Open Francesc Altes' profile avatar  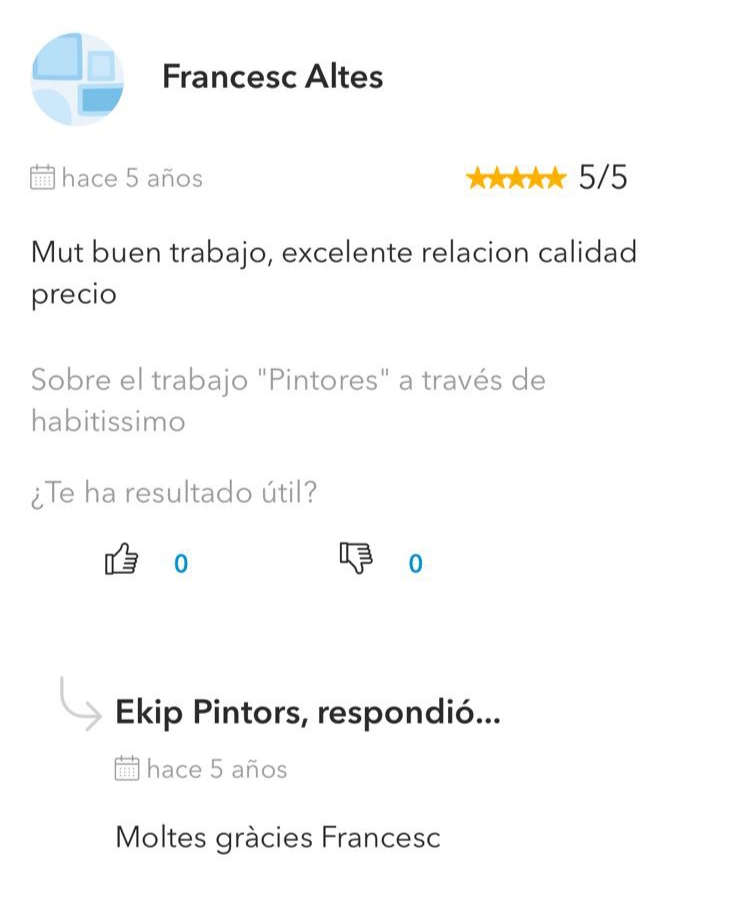[77, 79]
